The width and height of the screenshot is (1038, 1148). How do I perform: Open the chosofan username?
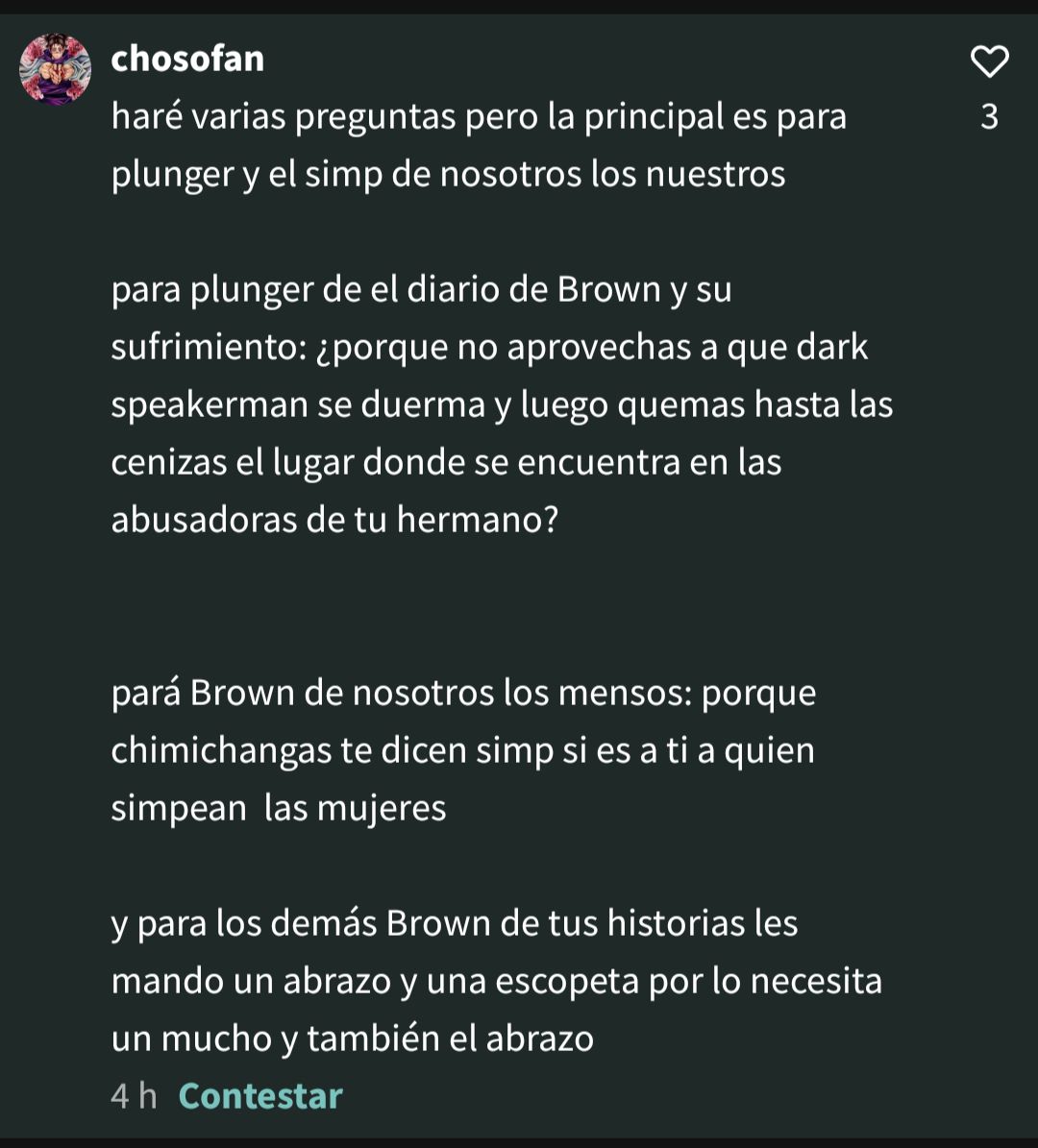pyautogui.click(x=187, y=59)
